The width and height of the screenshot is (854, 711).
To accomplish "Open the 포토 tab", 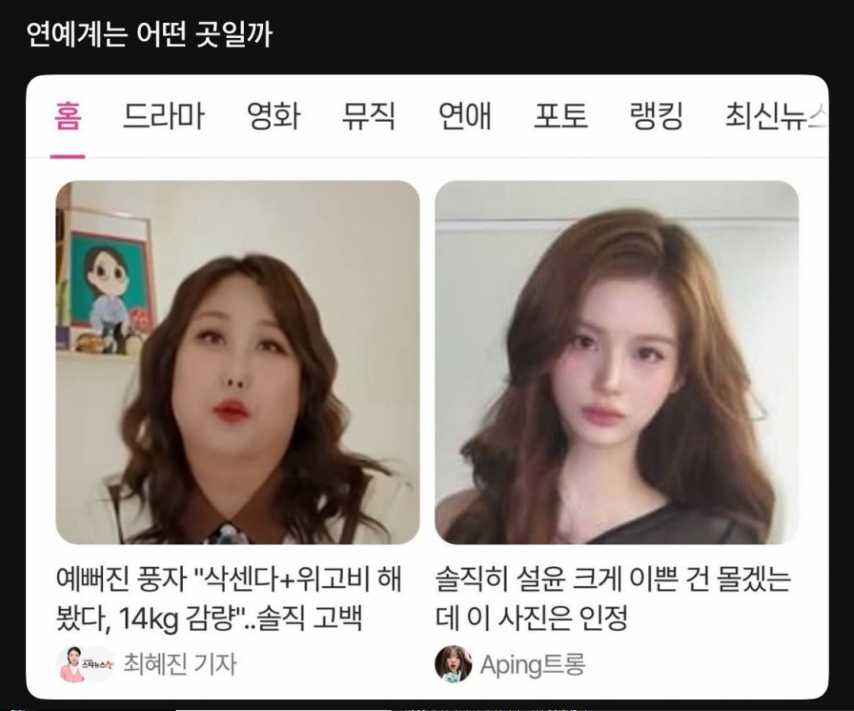I will click(x=560, y=117).
